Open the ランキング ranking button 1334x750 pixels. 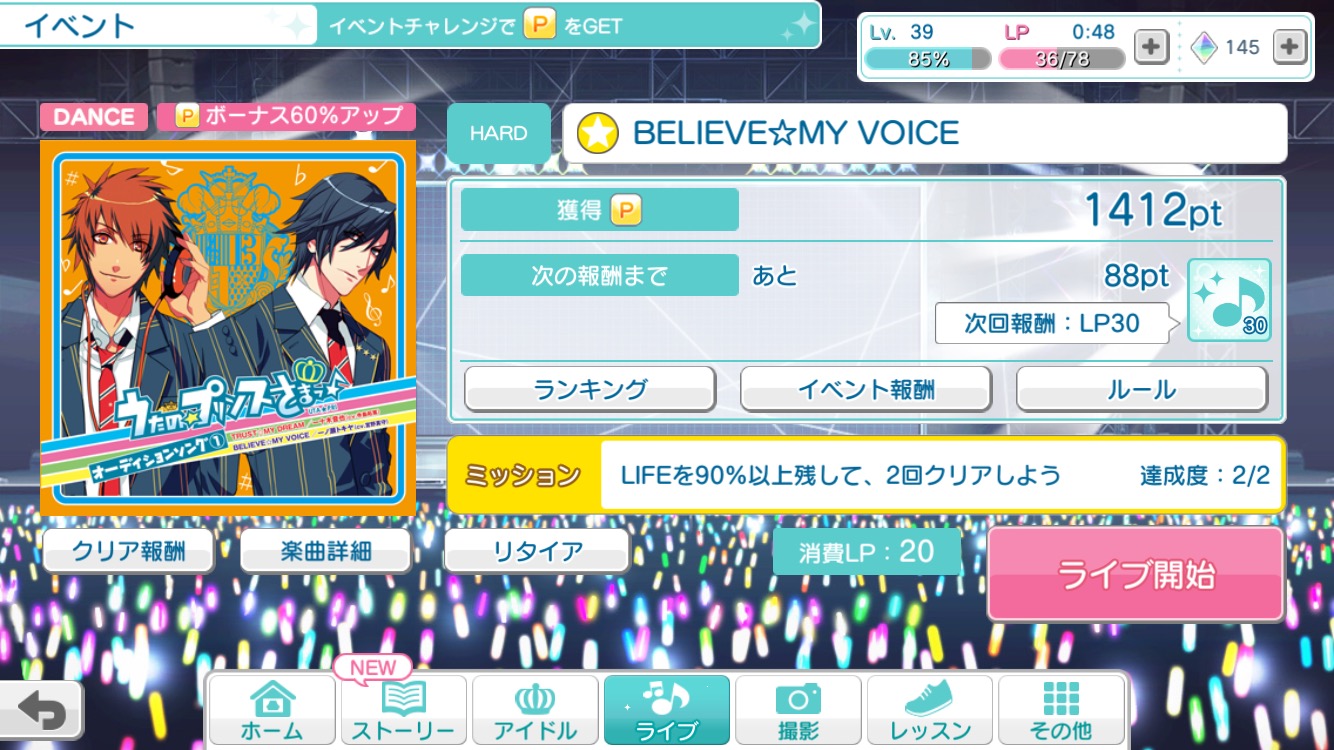(x=590, y=389)
